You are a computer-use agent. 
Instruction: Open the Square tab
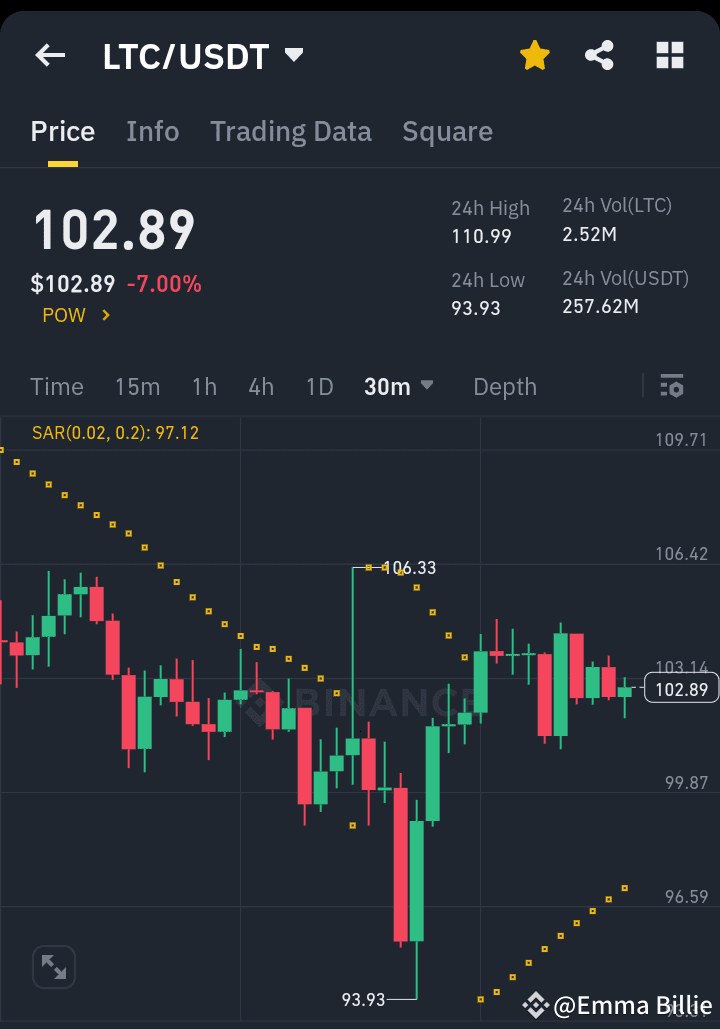pyautogui.click(x=447, y=131)
